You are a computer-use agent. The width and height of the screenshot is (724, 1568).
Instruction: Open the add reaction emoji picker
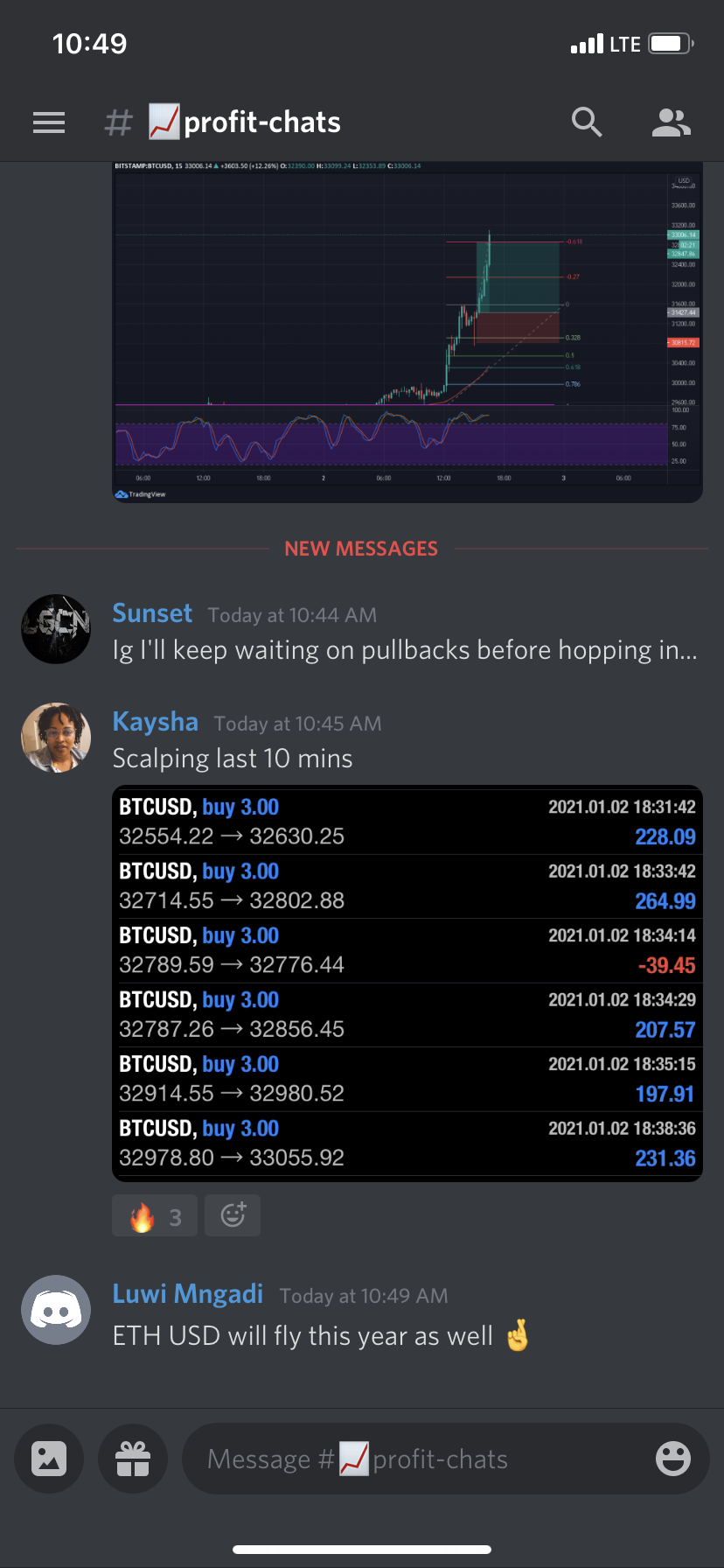point(233,1216)
